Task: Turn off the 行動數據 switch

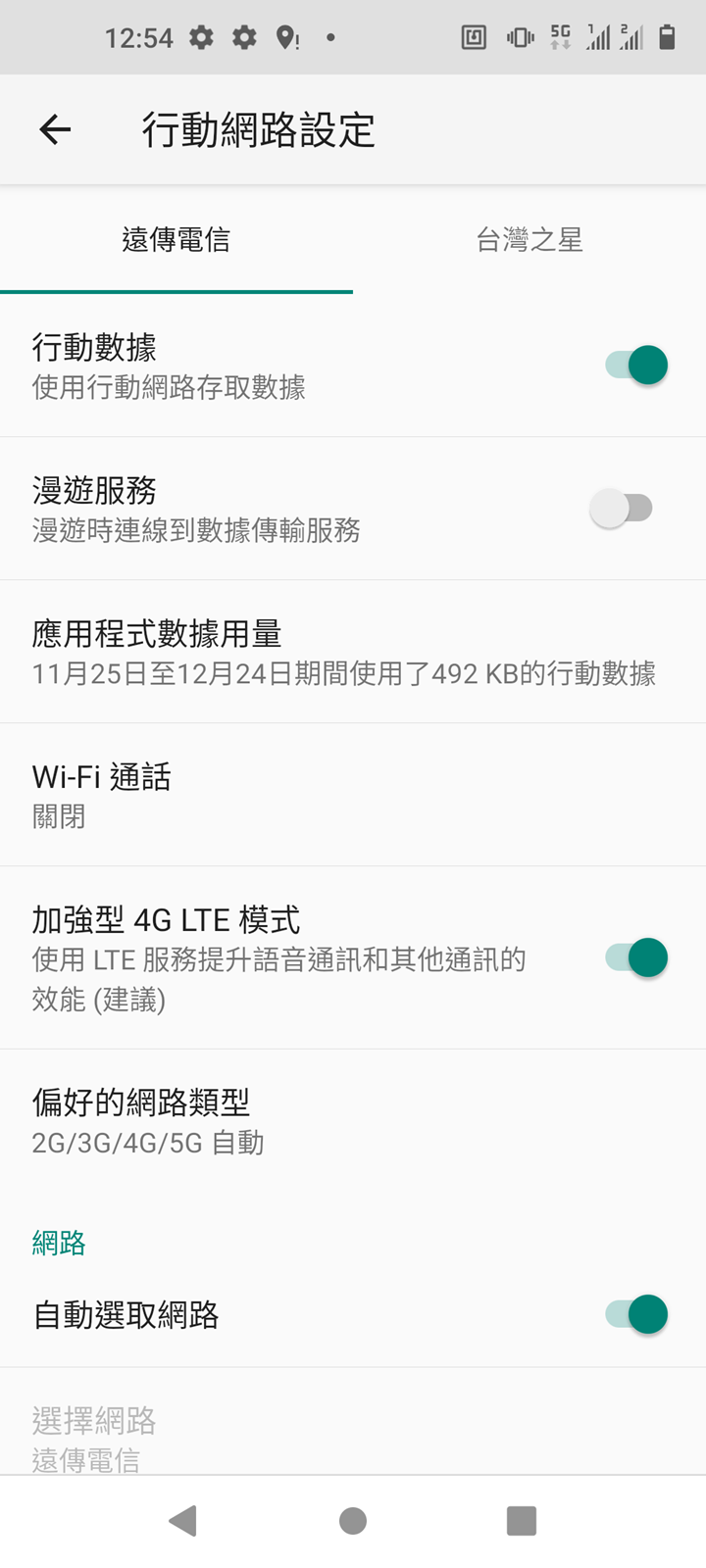Action: (x=636, y=366)
